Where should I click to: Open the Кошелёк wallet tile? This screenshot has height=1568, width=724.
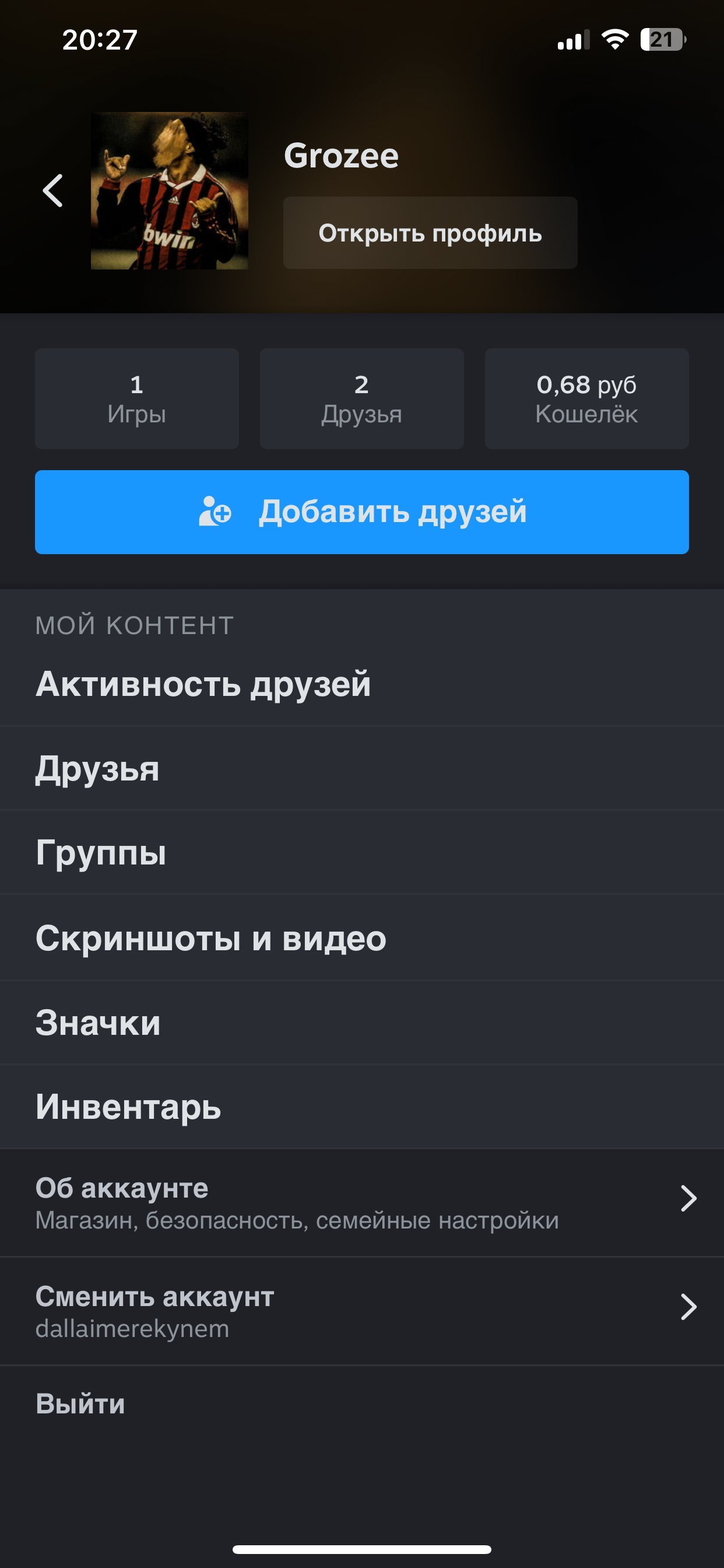586,398
